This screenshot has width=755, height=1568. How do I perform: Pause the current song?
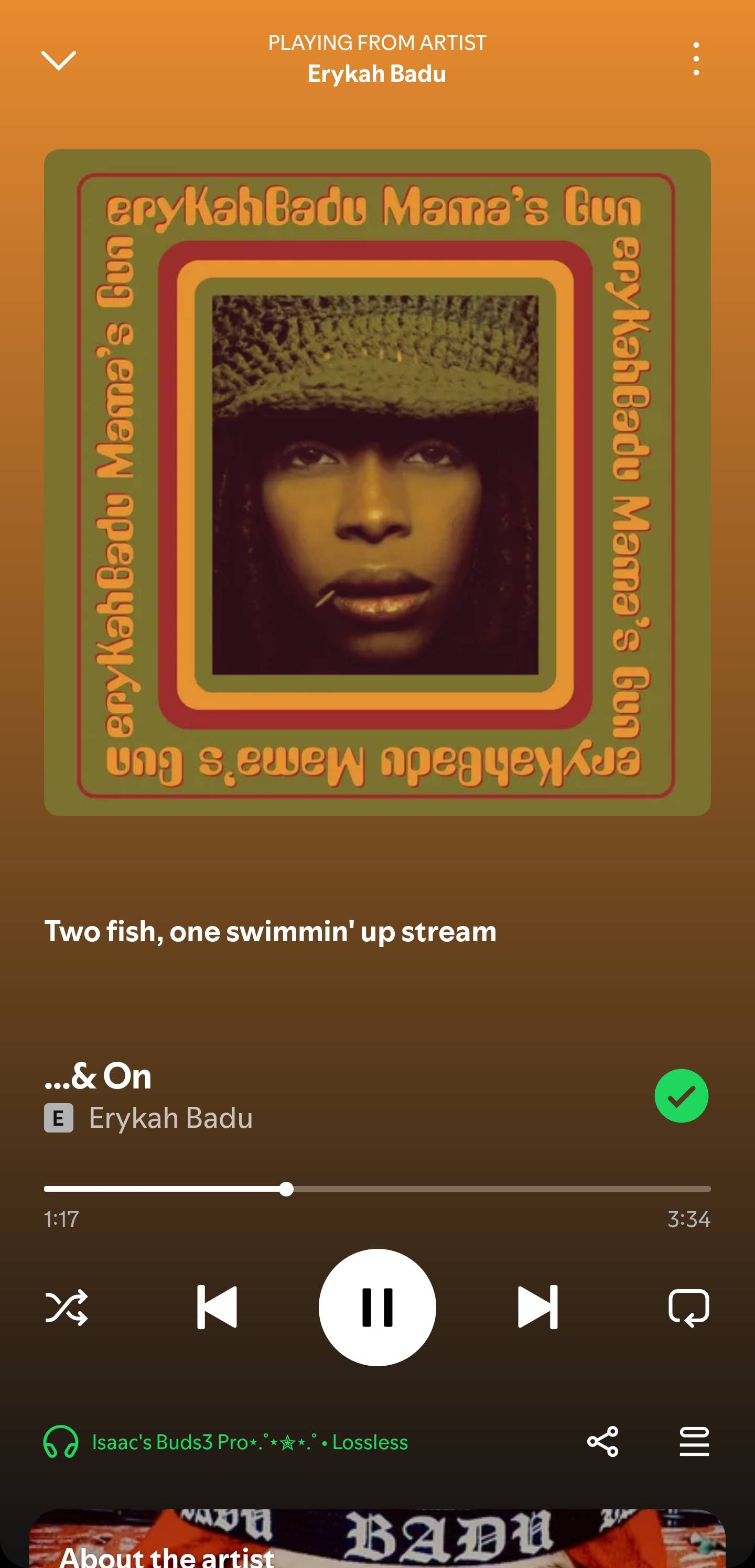pos(377,1307)
